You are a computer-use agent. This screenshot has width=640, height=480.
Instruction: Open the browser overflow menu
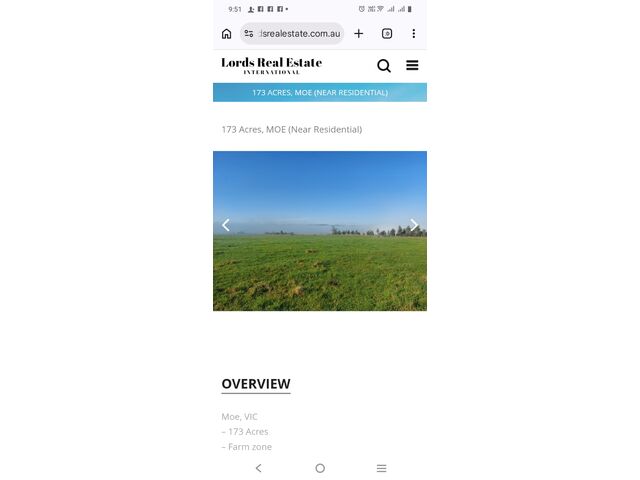tap(413, 34)
